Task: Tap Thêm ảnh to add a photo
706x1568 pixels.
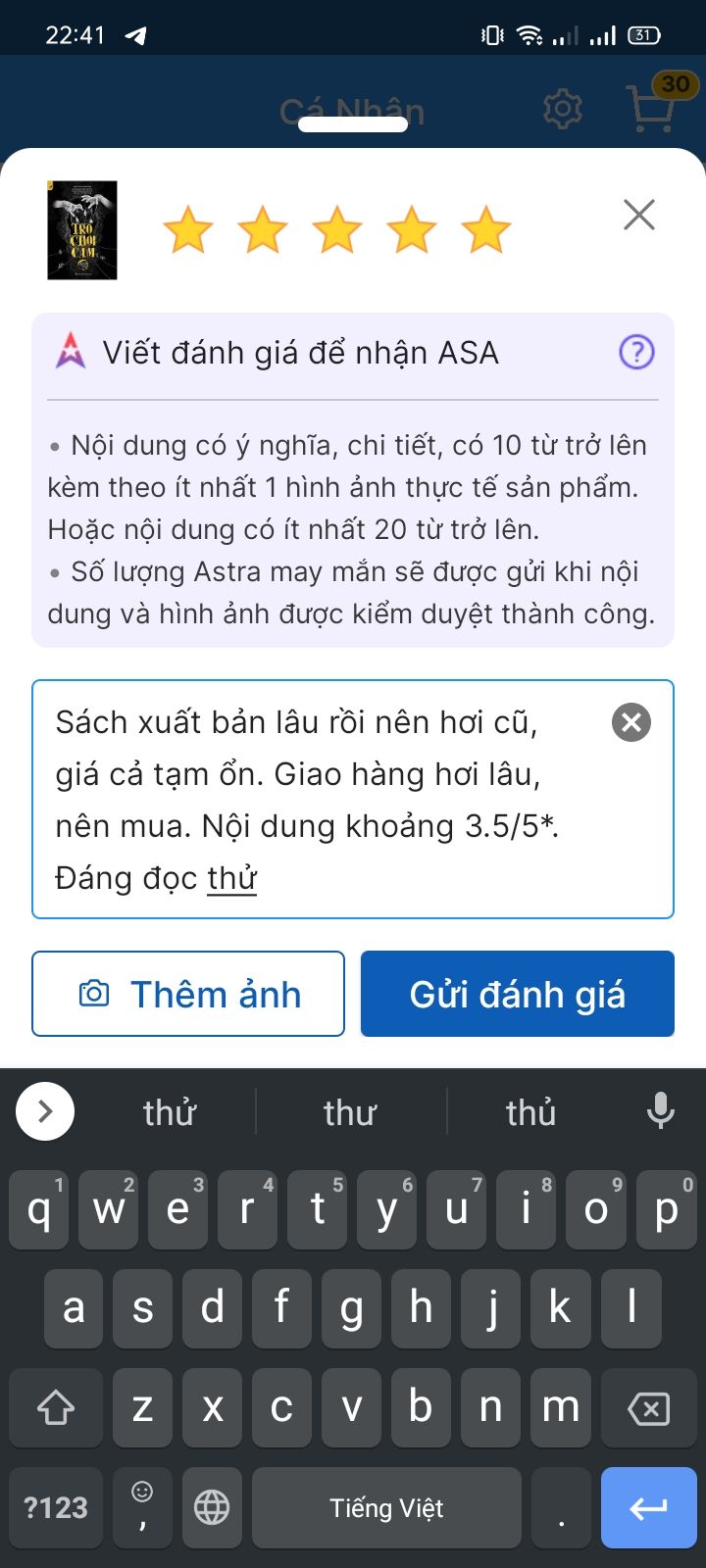Action: pyautogui.click(x=188, y=993)
